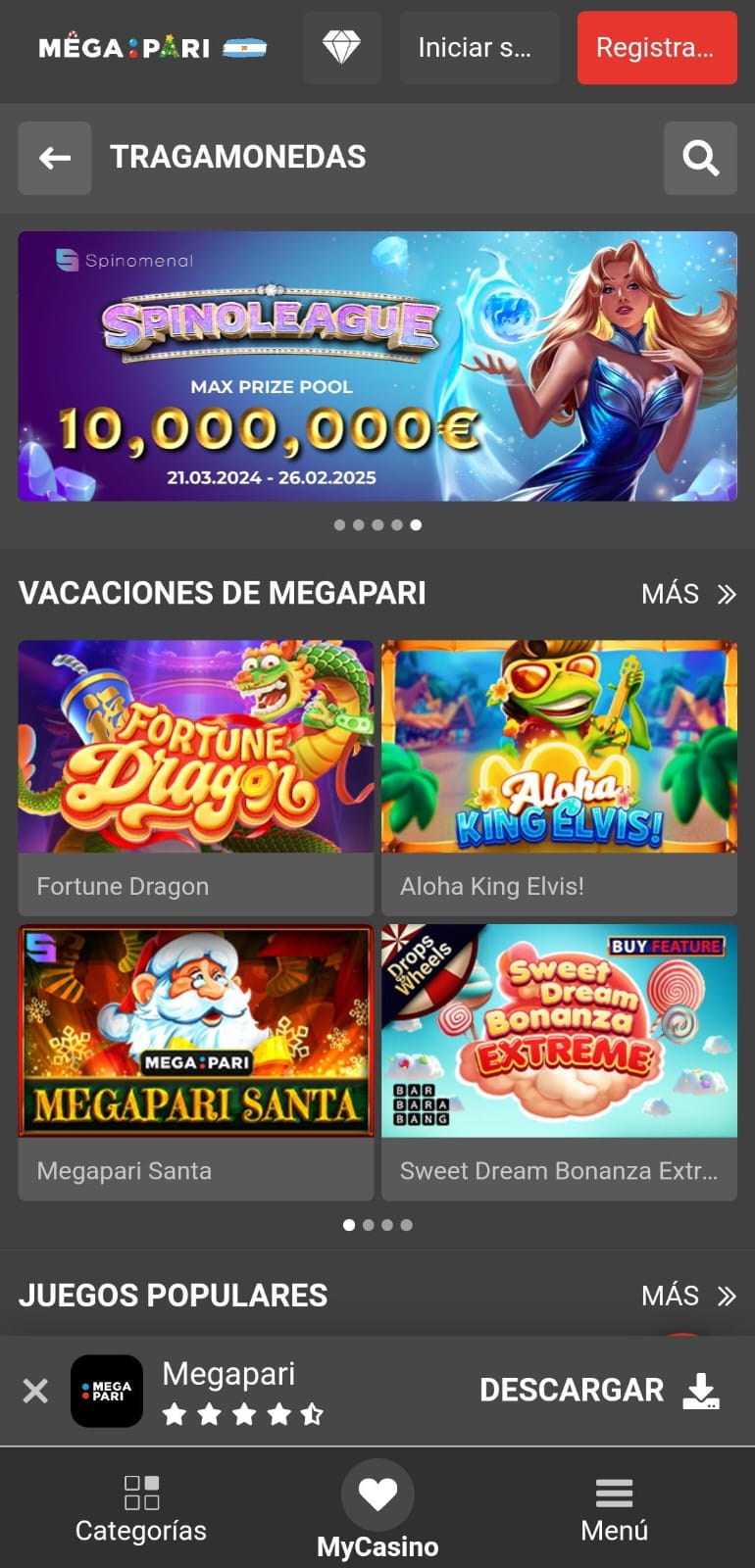Open the Spinoleague promo banner
Viewport: 755px width, 1568px height.
coord(377,366)
